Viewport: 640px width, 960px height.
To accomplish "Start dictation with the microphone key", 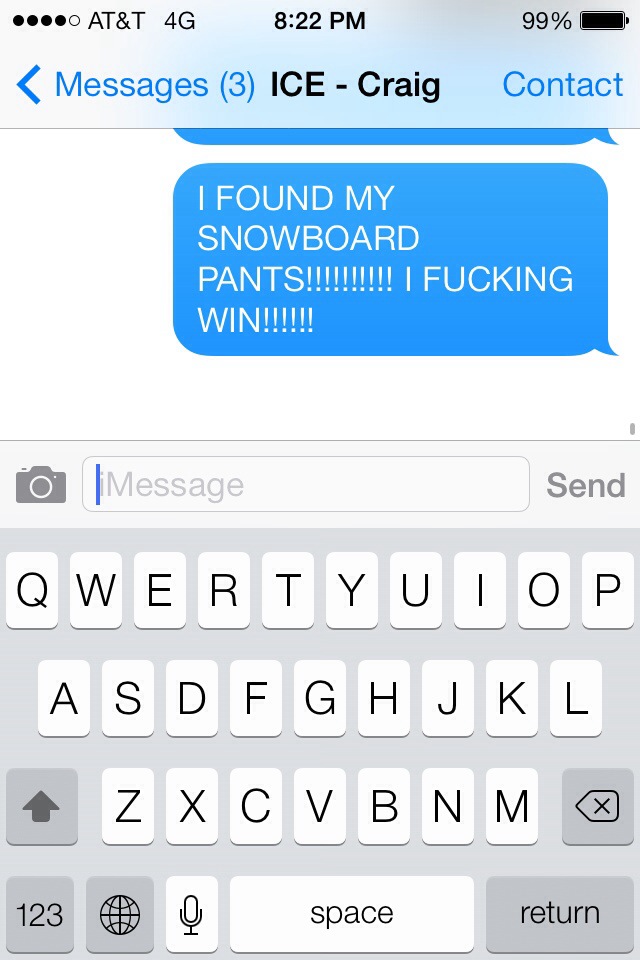I will (x=191, y=913).
